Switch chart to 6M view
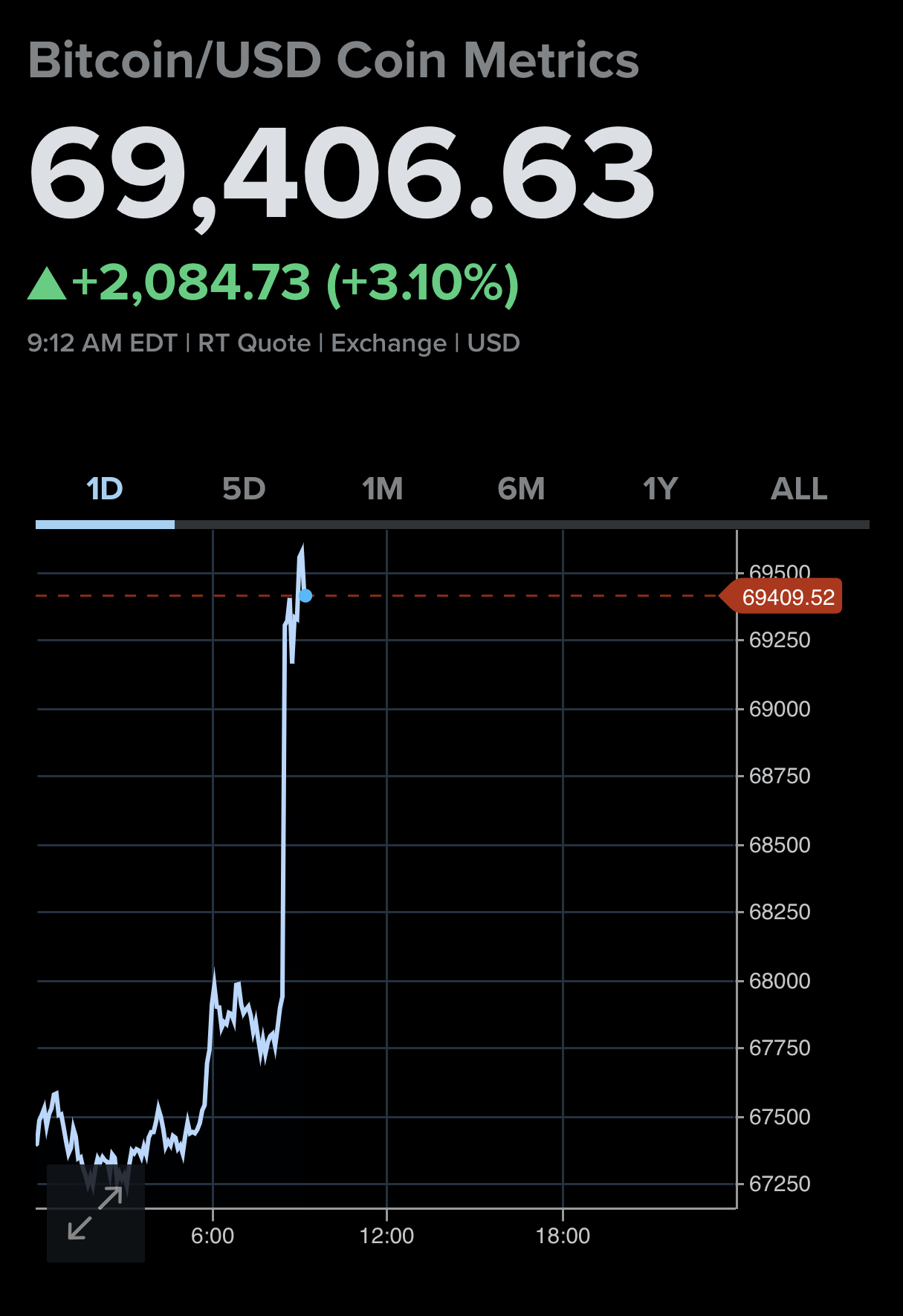 (522, 490)
